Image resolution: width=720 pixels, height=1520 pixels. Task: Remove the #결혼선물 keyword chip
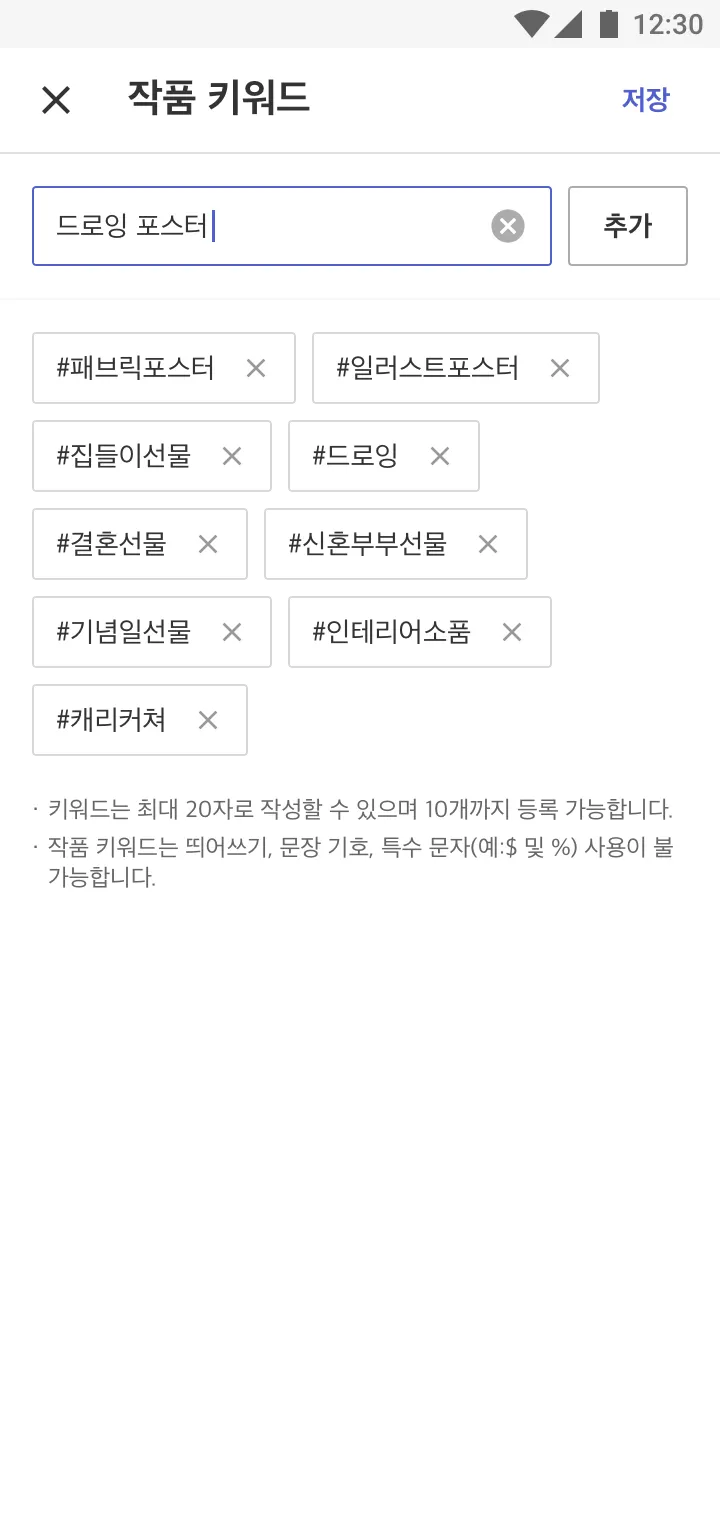208,544
